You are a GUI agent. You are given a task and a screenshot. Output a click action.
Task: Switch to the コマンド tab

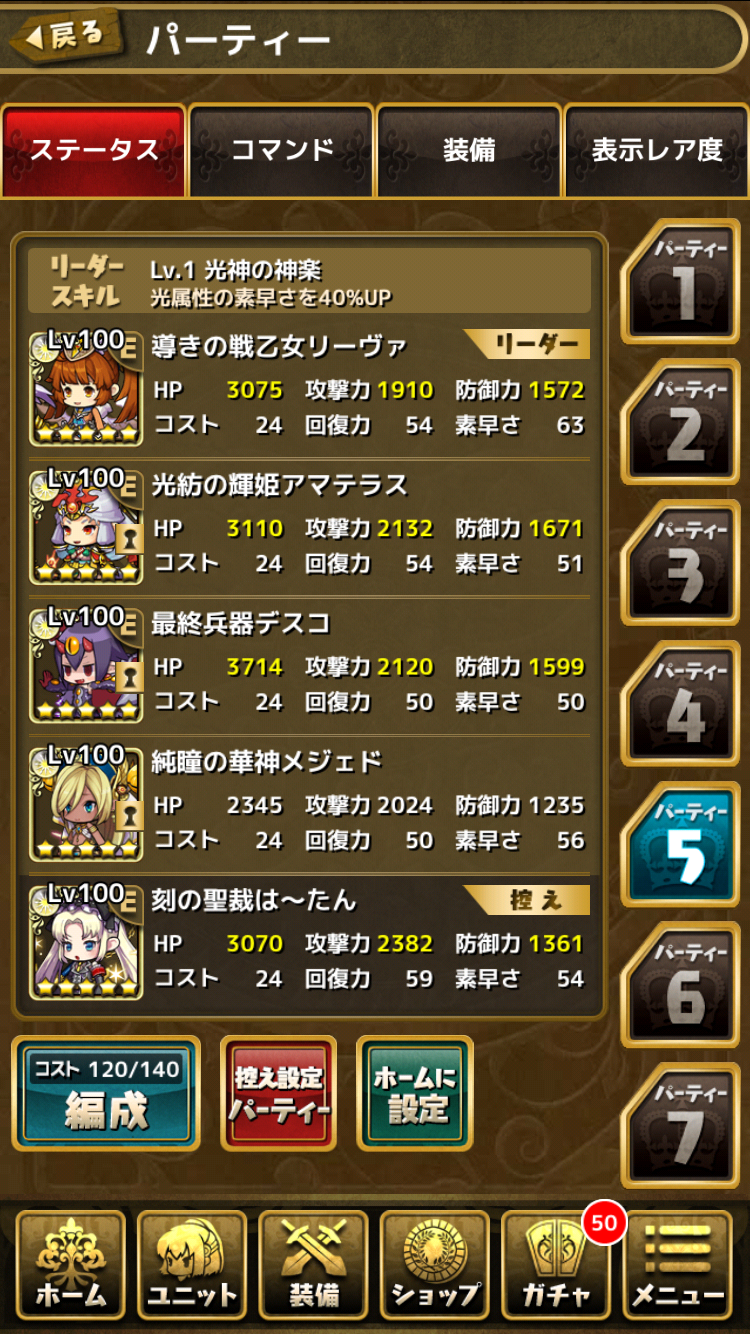point(281,150)
